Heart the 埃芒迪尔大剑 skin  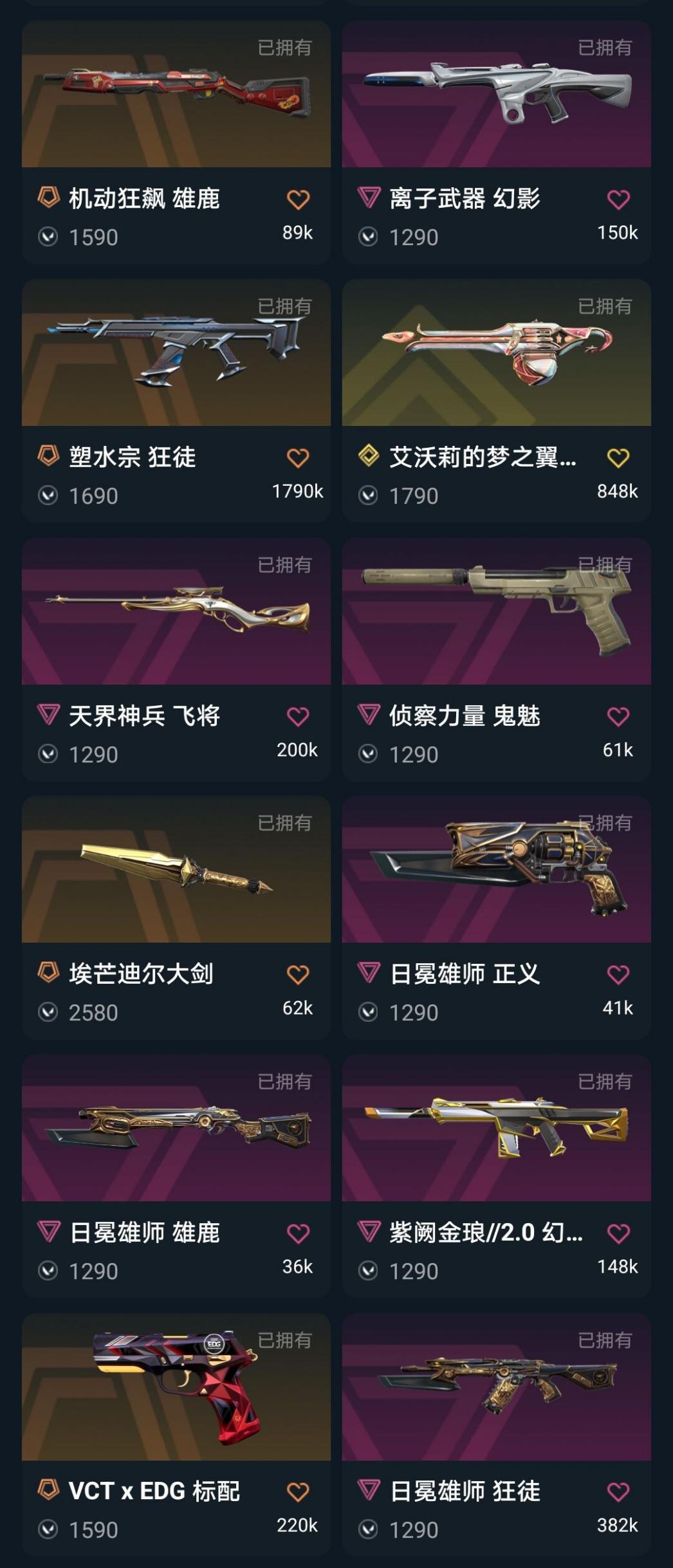(298, 975)
